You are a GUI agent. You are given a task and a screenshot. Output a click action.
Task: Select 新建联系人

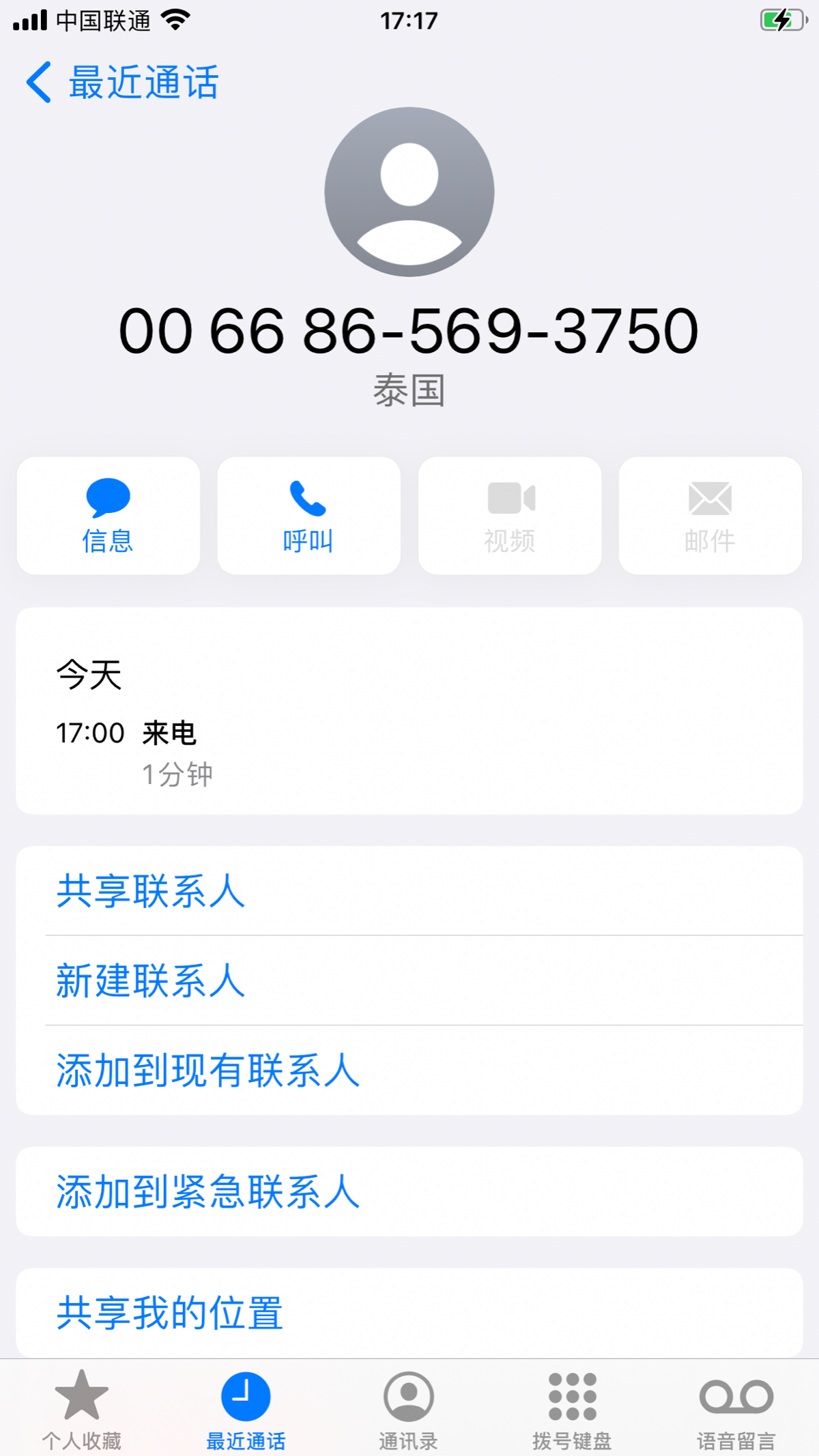409,980
